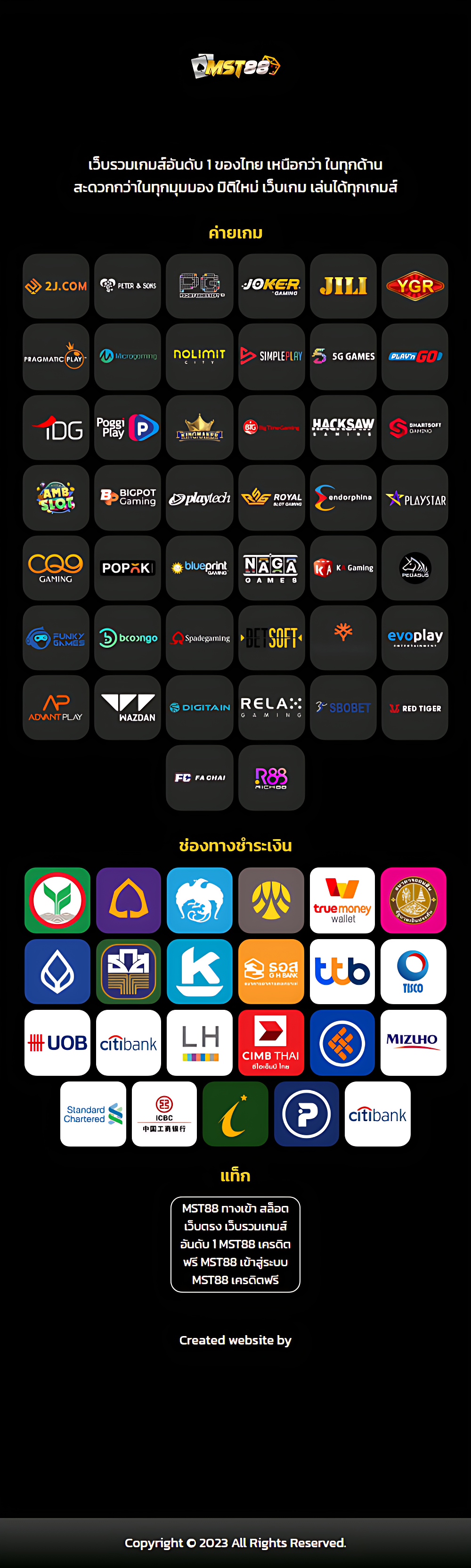This screenshot has width=471, height=1568.
Task: Open the Fa Chai provider tile
Action: [x=199, y=777]
